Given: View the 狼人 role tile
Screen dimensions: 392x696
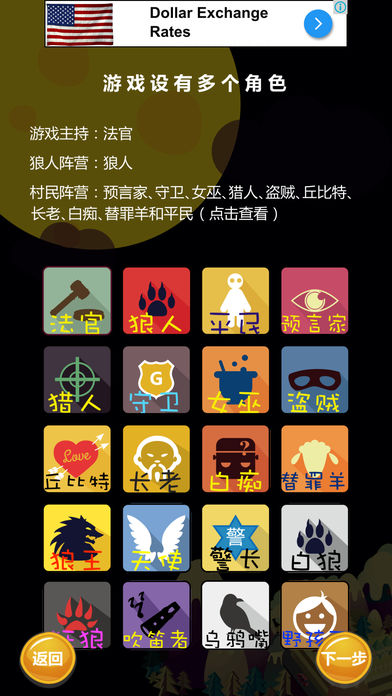Looking at the screenshot, I should (x=156, y=301).
